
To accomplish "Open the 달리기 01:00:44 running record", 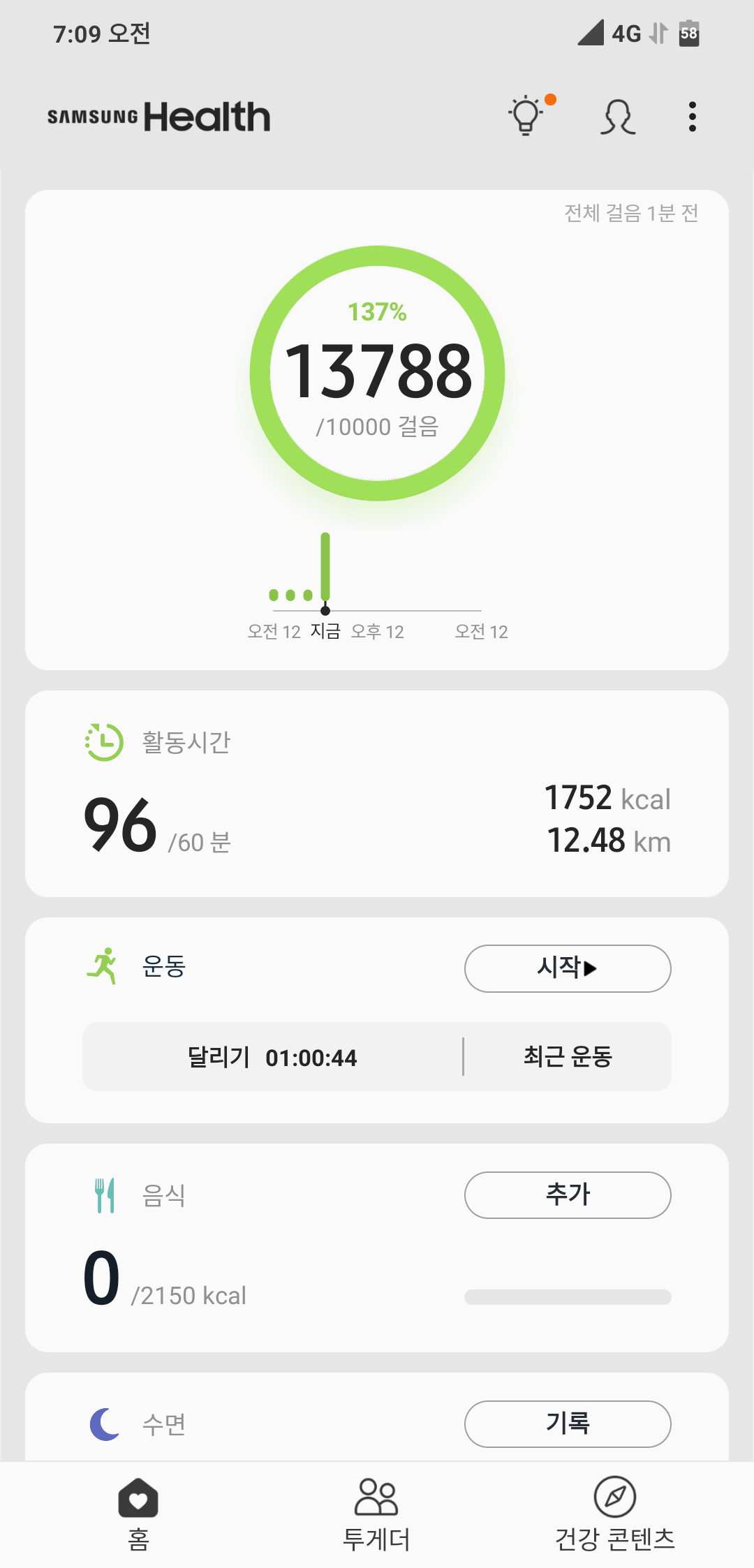I will [x=272, y=1057].
